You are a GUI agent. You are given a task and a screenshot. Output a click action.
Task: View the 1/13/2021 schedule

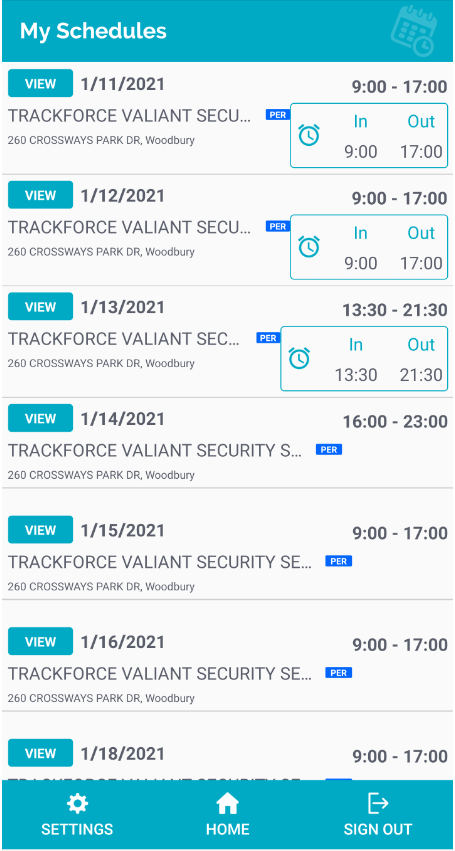(40, 307)
